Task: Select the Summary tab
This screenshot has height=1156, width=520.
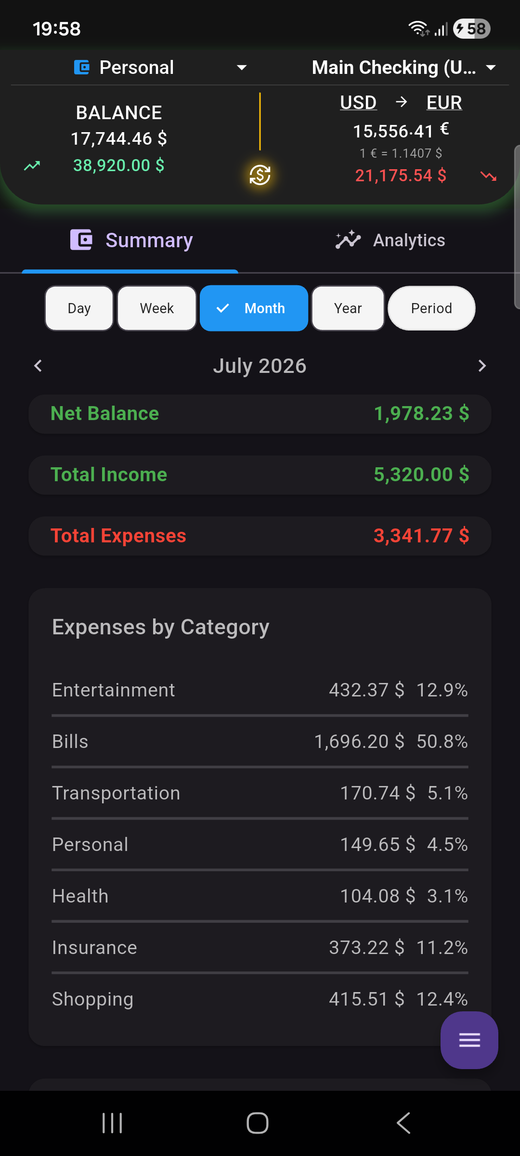Action: click(x=131, y=240)
